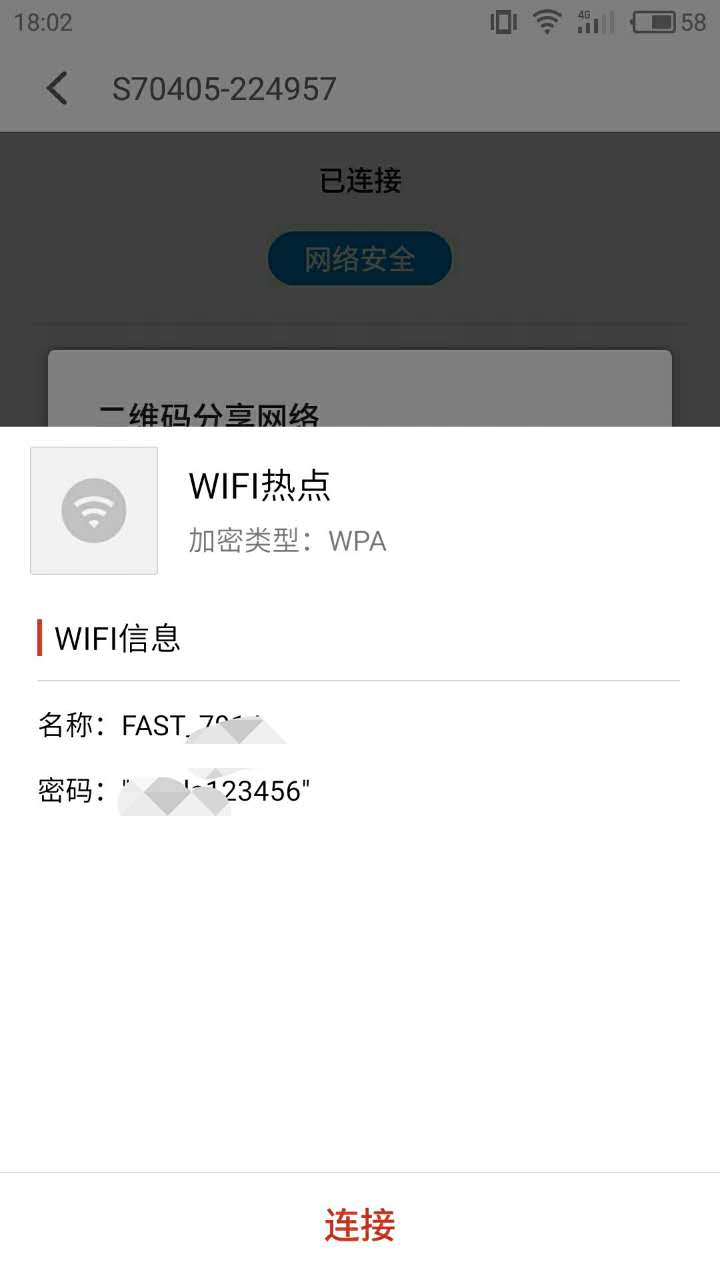Tap the 4G signal strength icon
The image size is (720, 1280).
(592, 22)
